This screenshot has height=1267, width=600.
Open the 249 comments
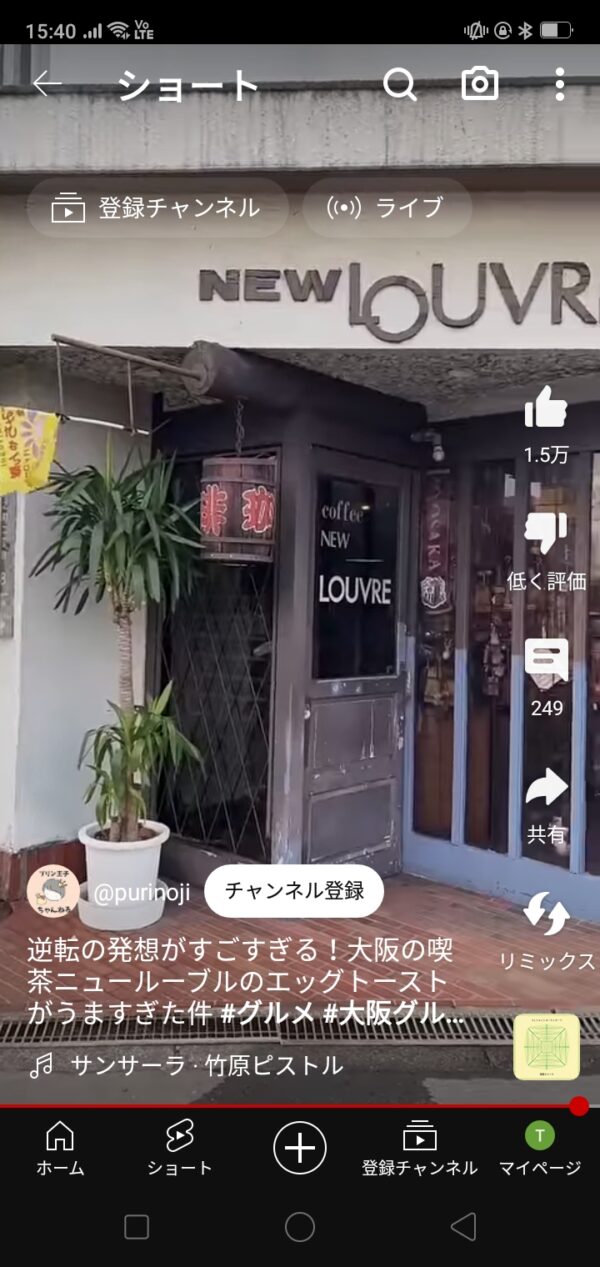[546, 662]
